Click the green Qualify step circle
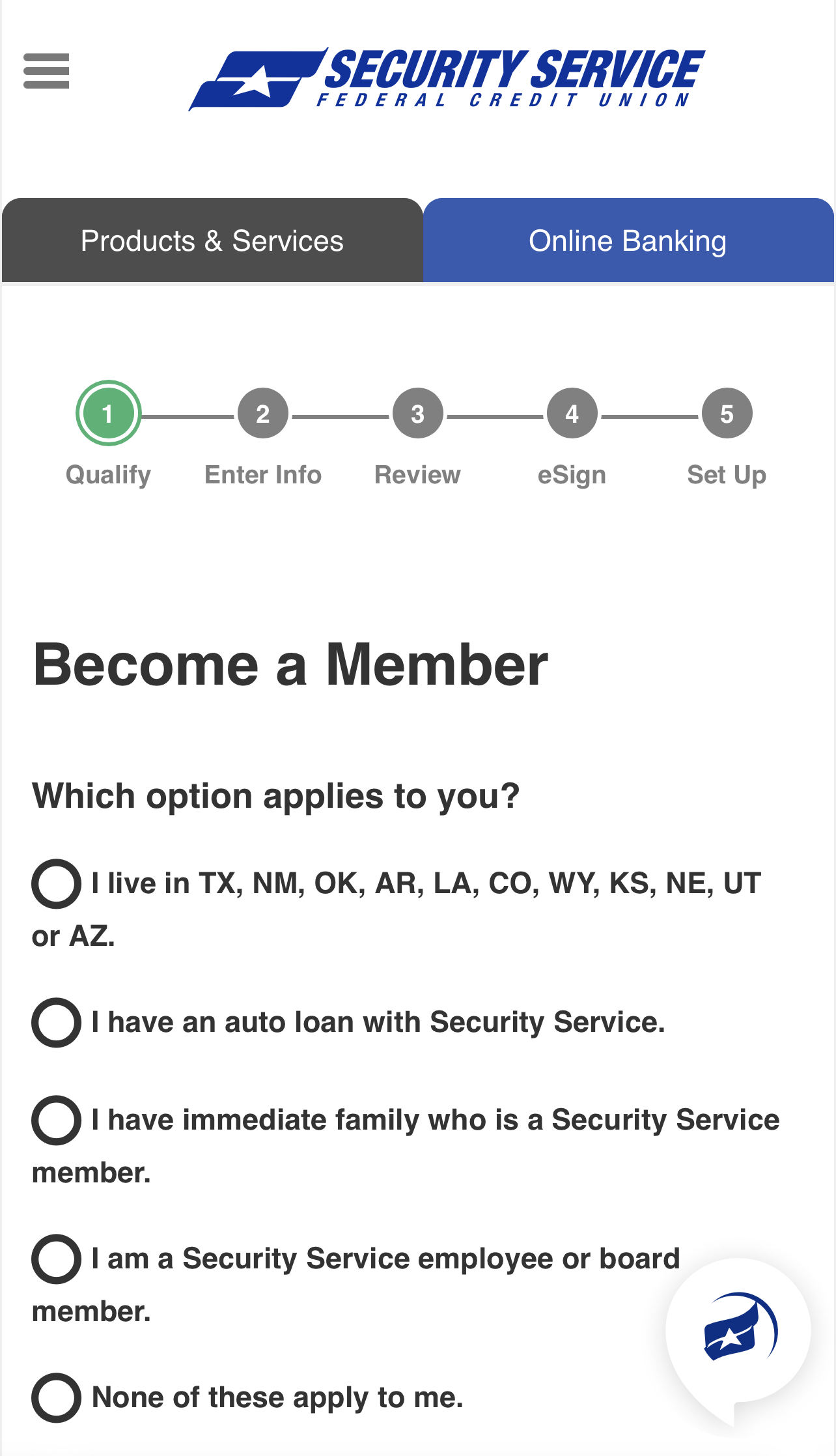This screenshot has height=1456, width=836. point(108,412)
